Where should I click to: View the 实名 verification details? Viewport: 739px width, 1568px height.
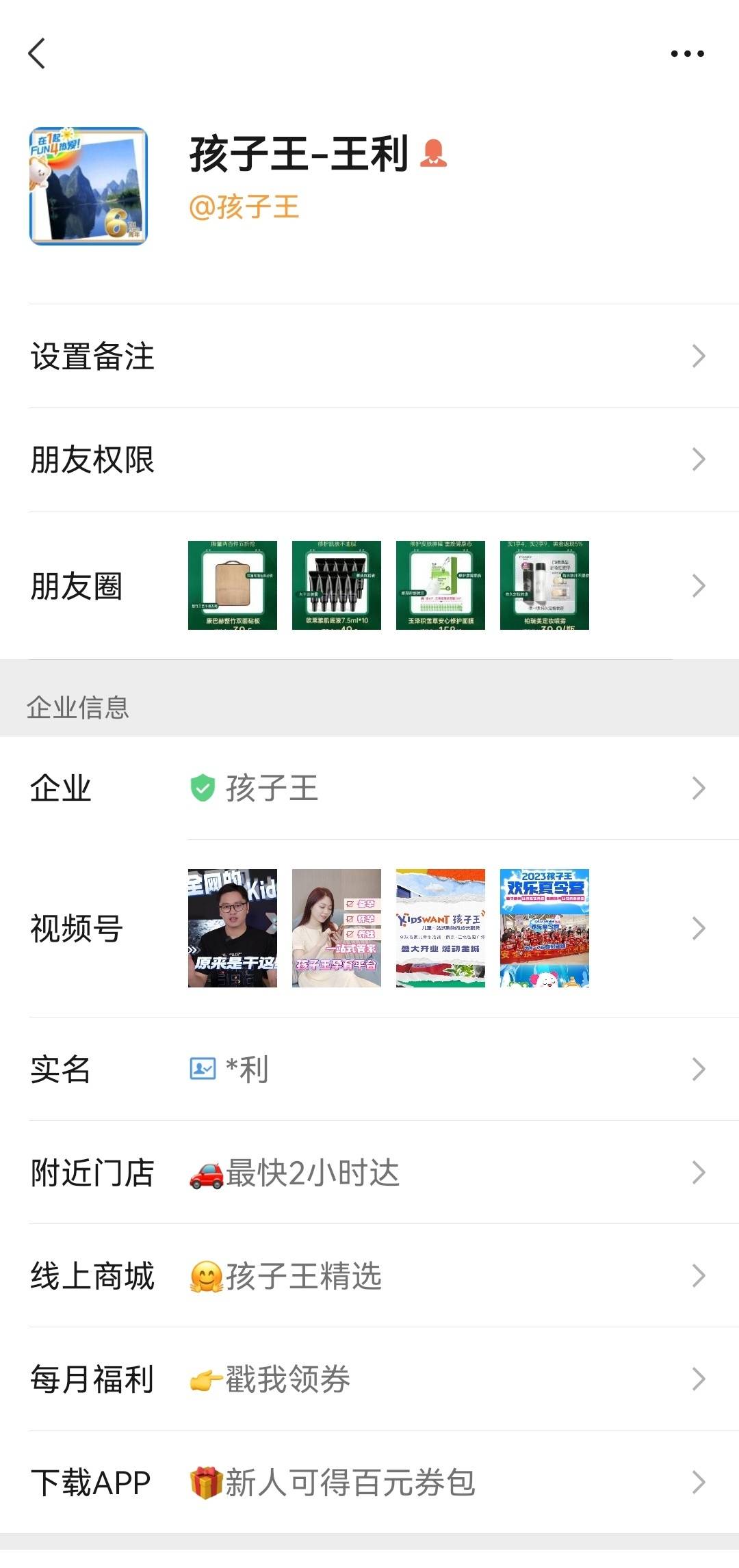[x=369, y=1069]
